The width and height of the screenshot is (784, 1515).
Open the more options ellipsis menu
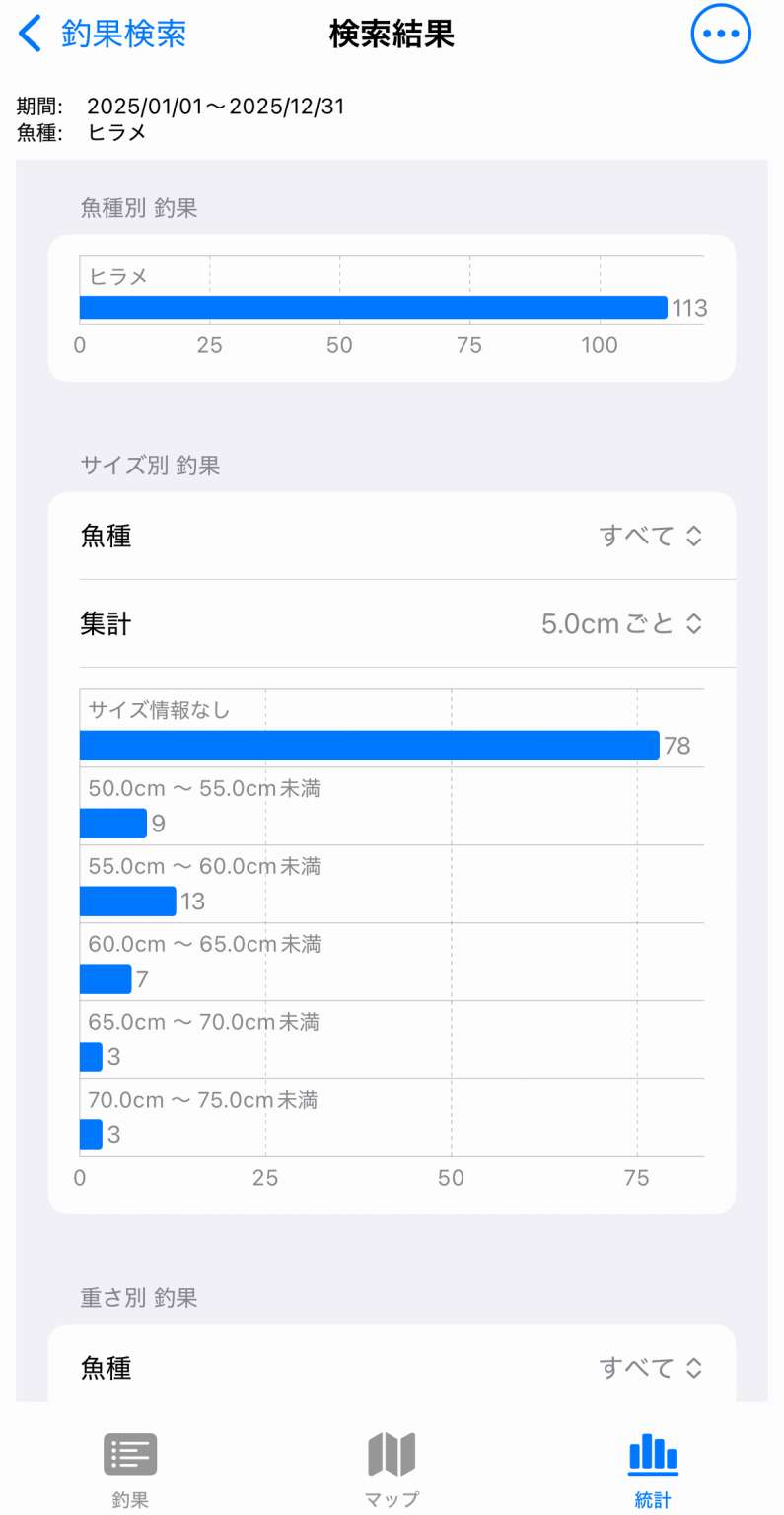tap(721, 35)
